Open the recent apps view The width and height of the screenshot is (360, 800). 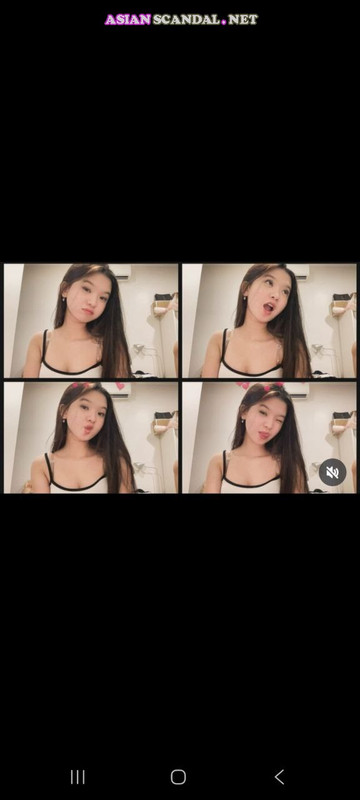(x=78, y=777)
